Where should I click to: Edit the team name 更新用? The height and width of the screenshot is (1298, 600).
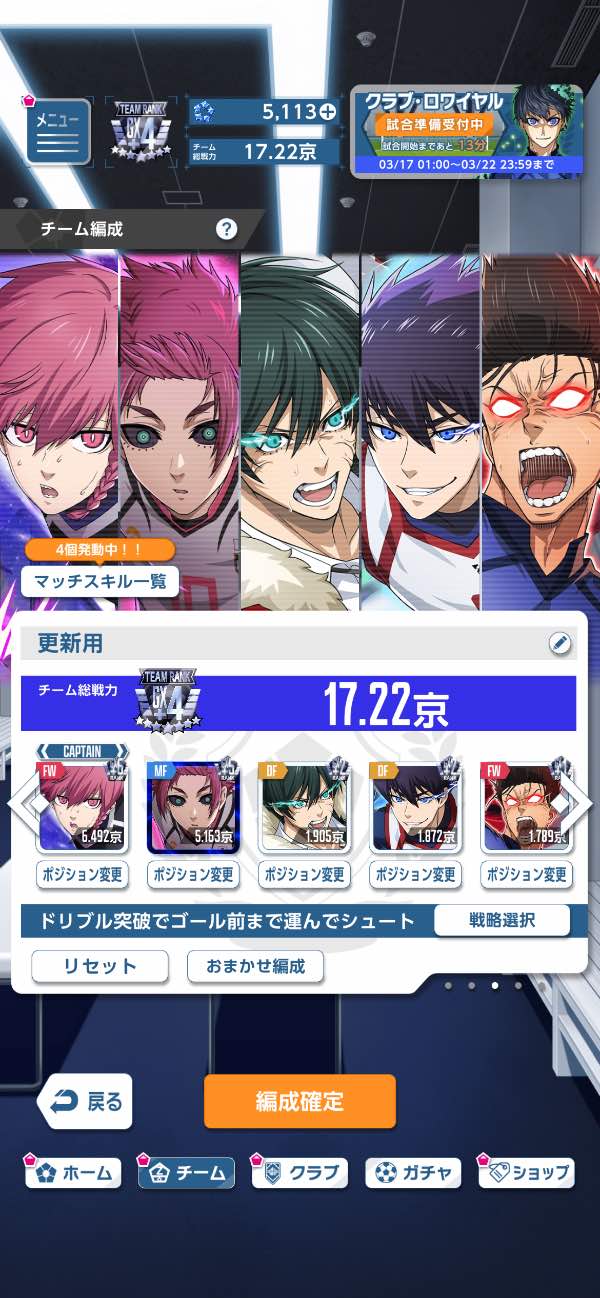(x=559, y=644)
